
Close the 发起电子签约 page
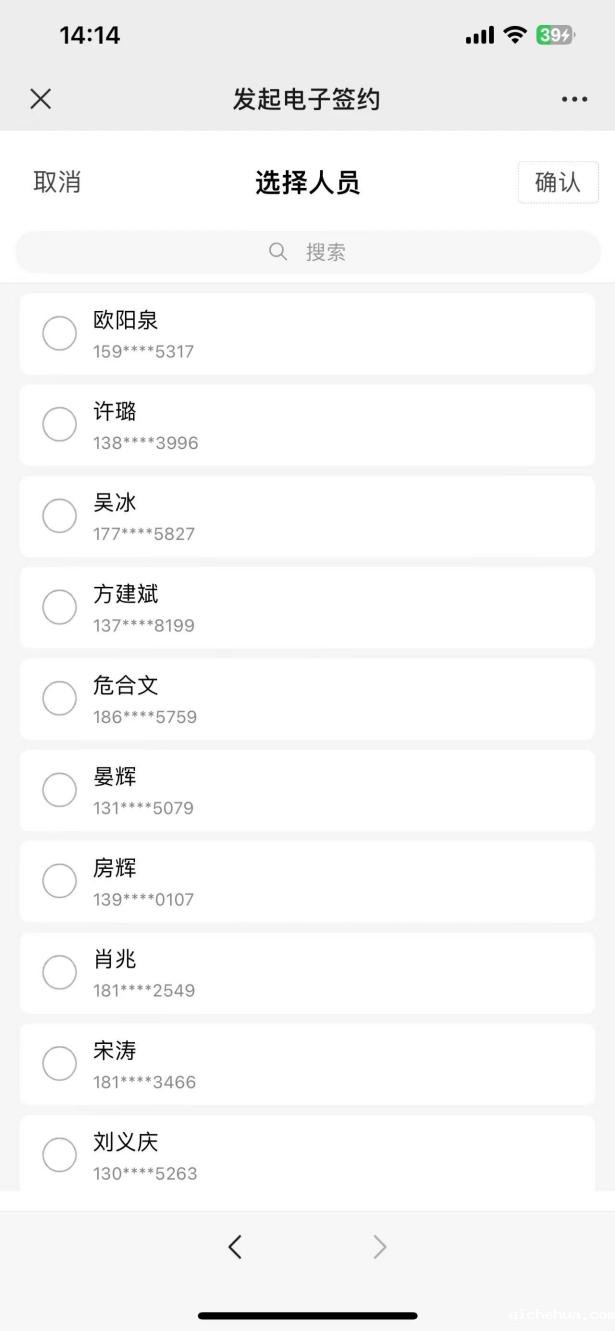pyautogui.click(x=40, y=98)
